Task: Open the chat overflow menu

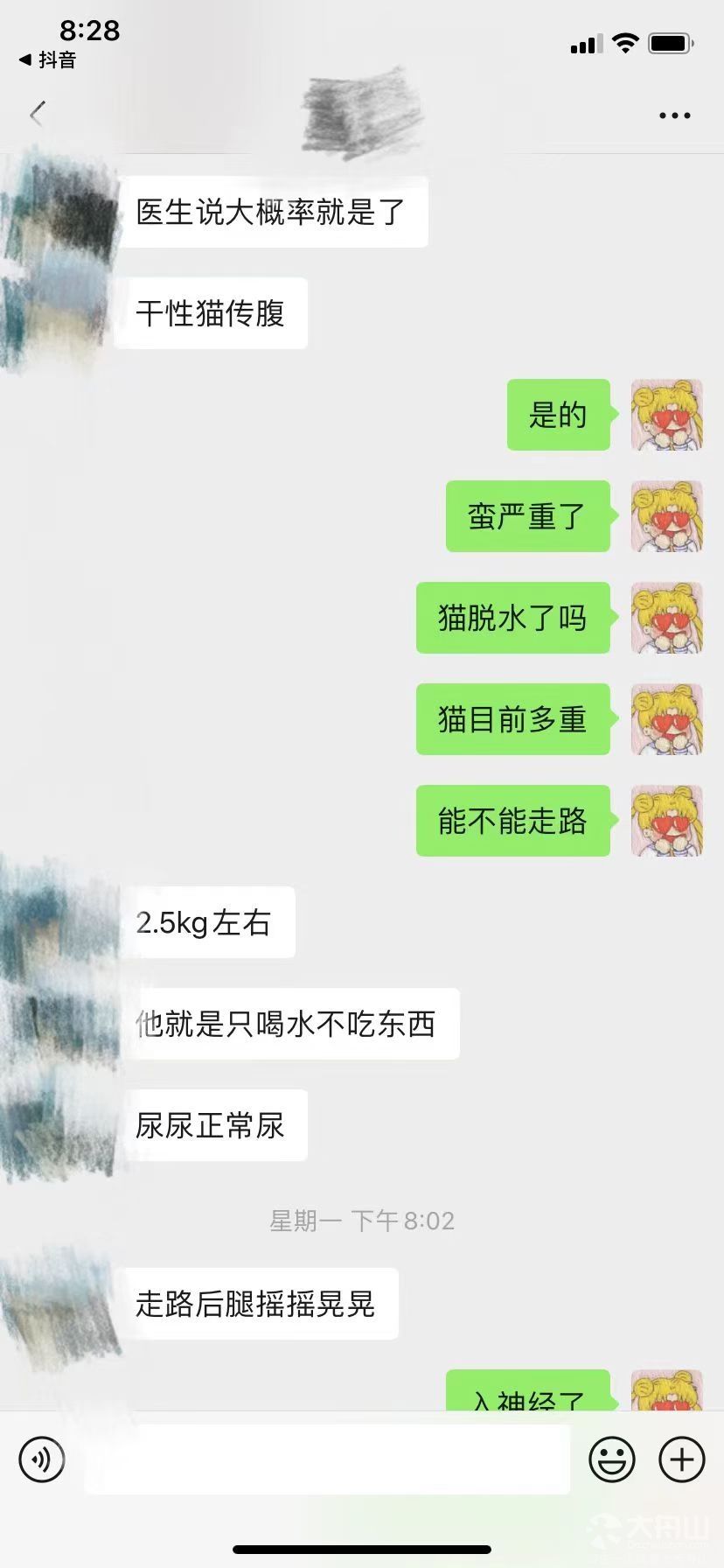Action: [x=674, y=115]
